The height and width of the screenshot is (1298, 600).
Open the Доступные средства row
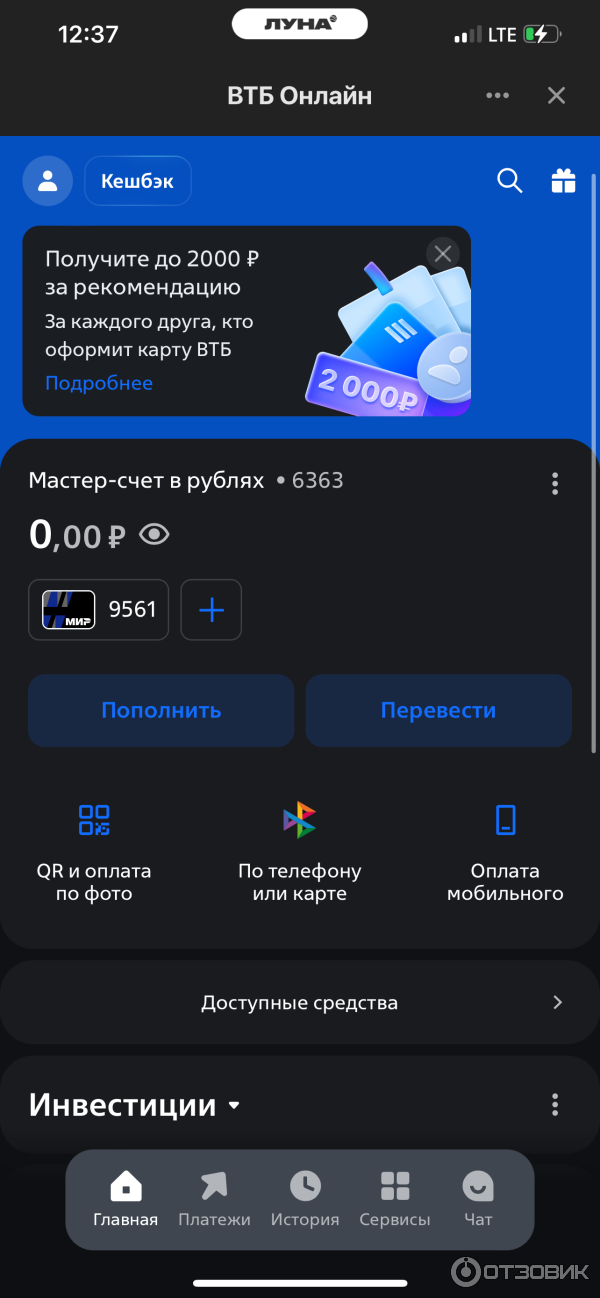point(299,1003)
